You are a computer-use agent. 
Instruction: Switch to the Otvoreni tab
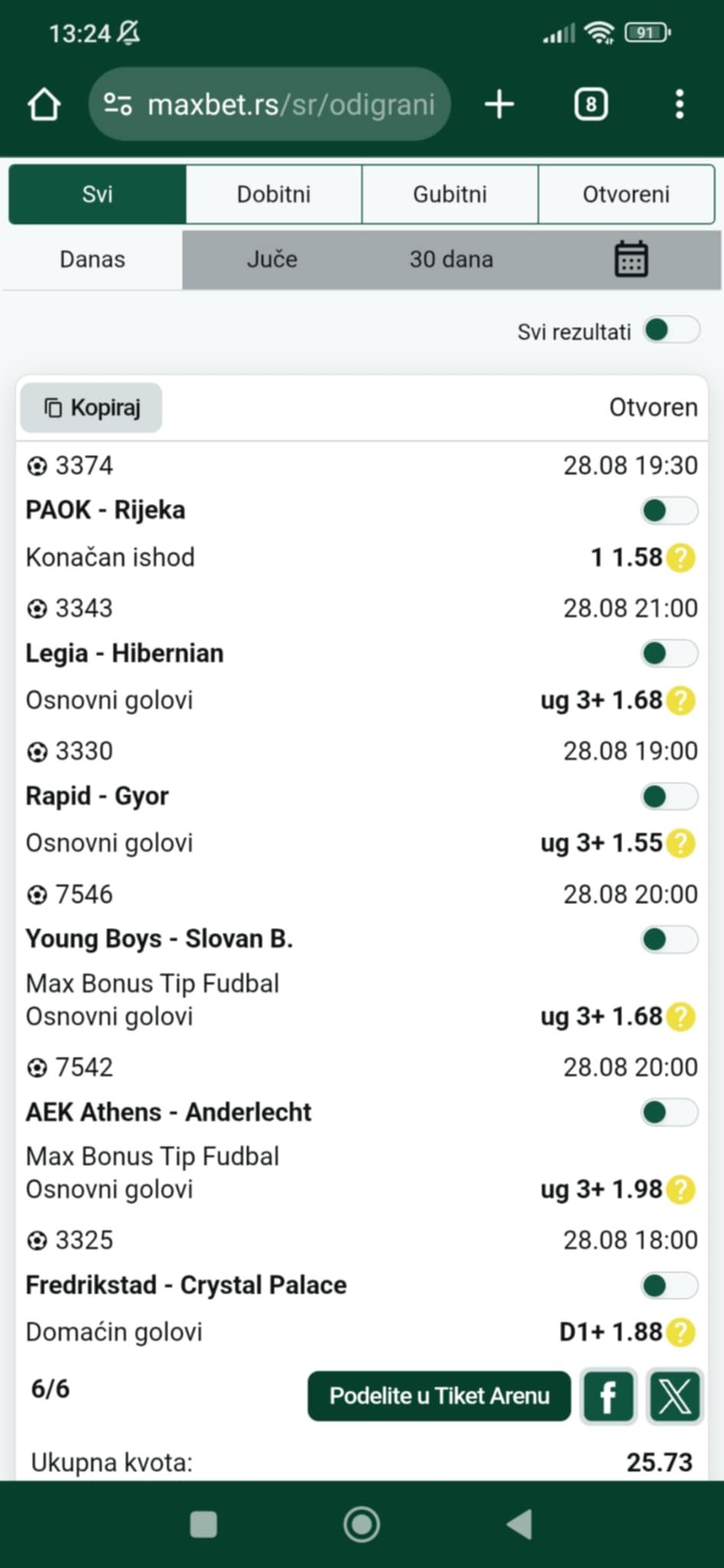(626, 194)
